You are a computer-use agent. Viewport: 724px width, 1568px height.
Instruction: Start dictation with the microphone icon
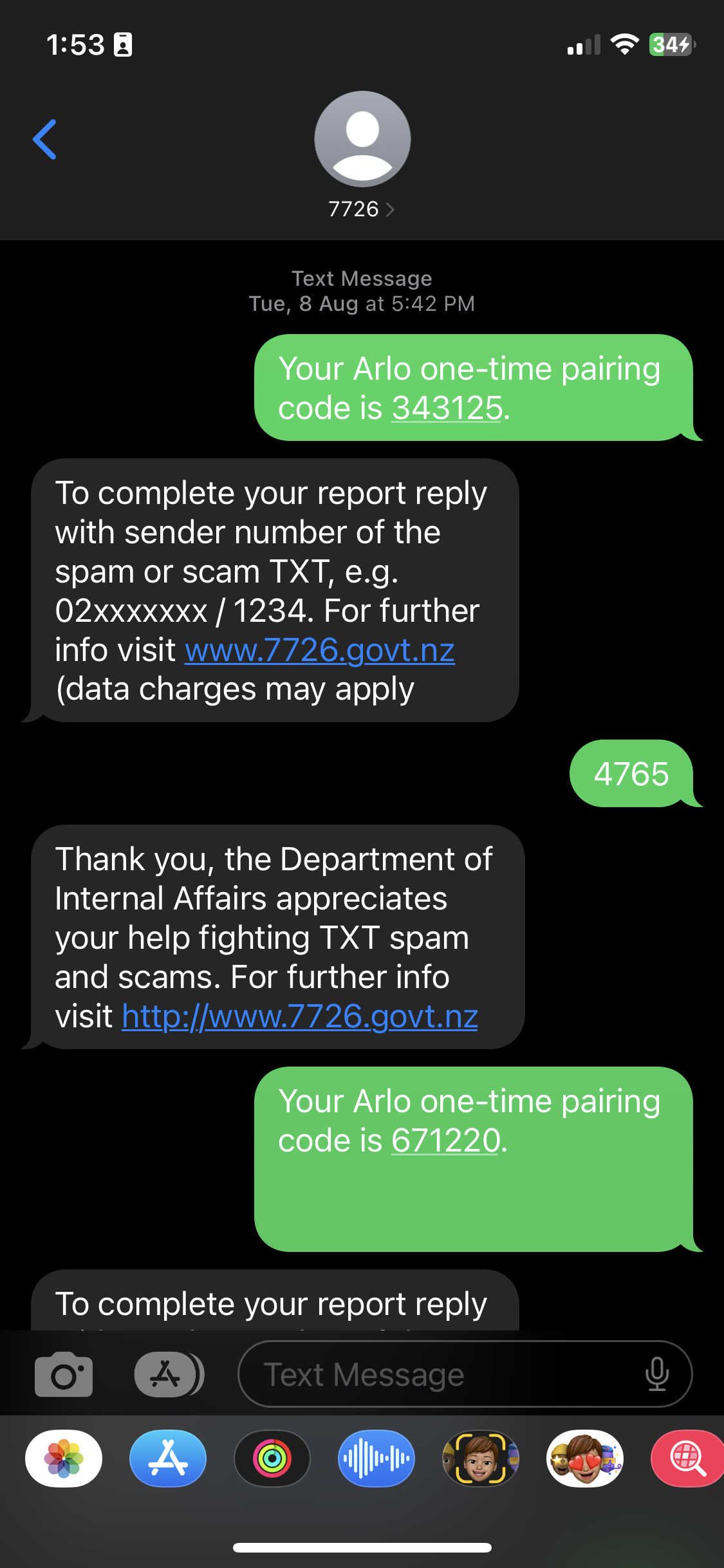656,1375
